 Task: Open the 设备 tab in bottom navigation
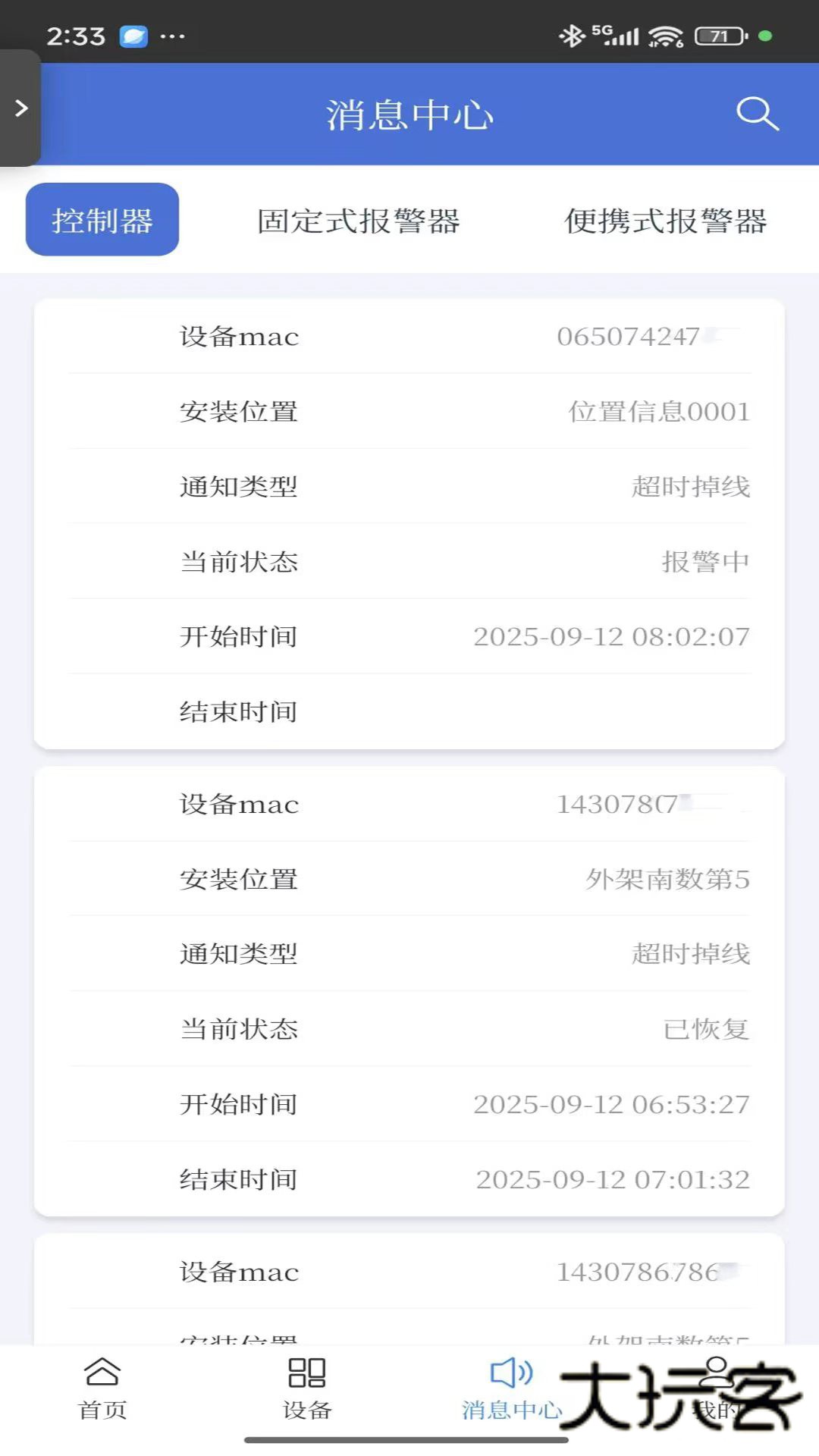pyautogui.click(x=307, y=1388)
